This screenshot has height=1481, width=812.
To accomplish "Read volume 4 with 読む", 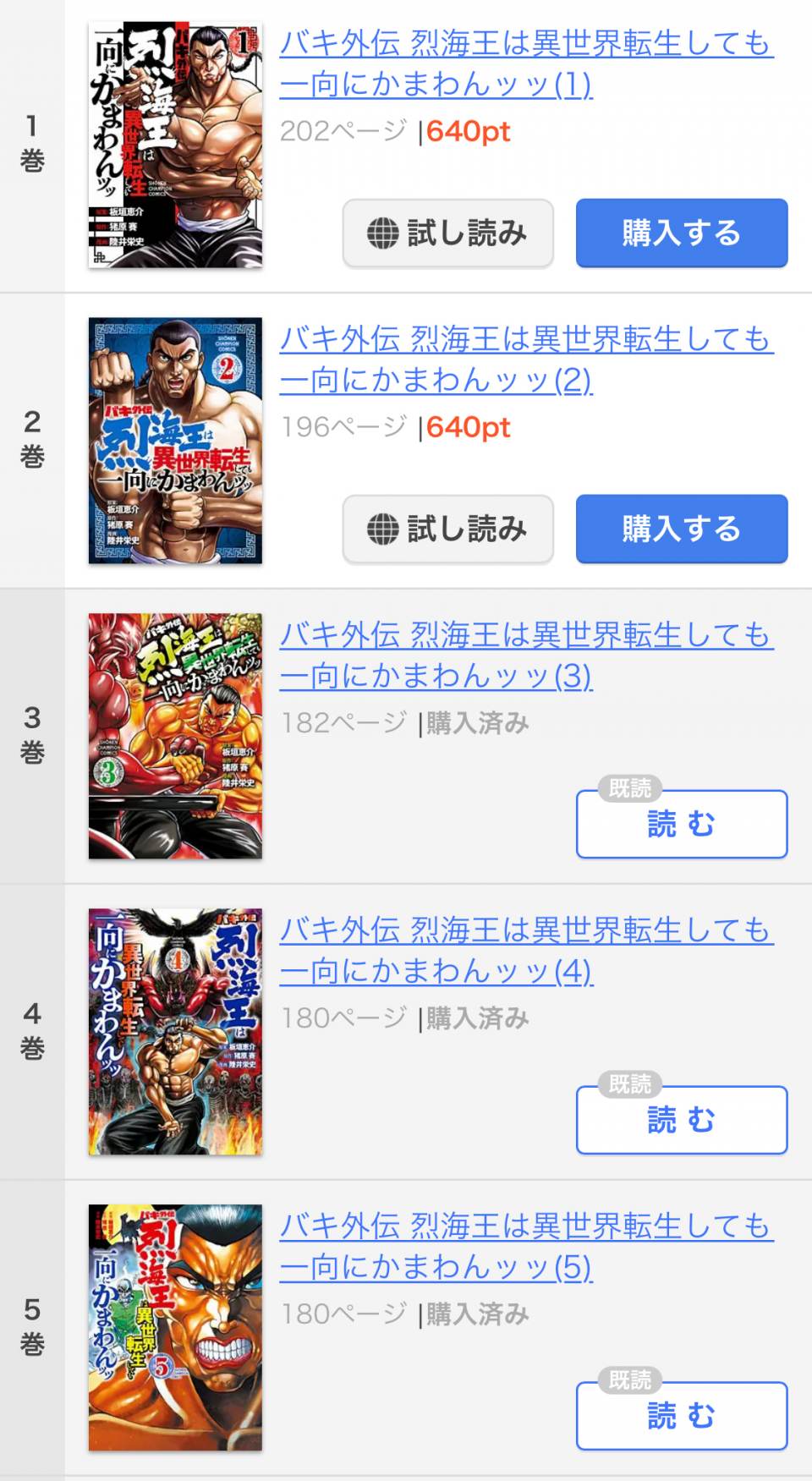I will (x=681, y=1121).
